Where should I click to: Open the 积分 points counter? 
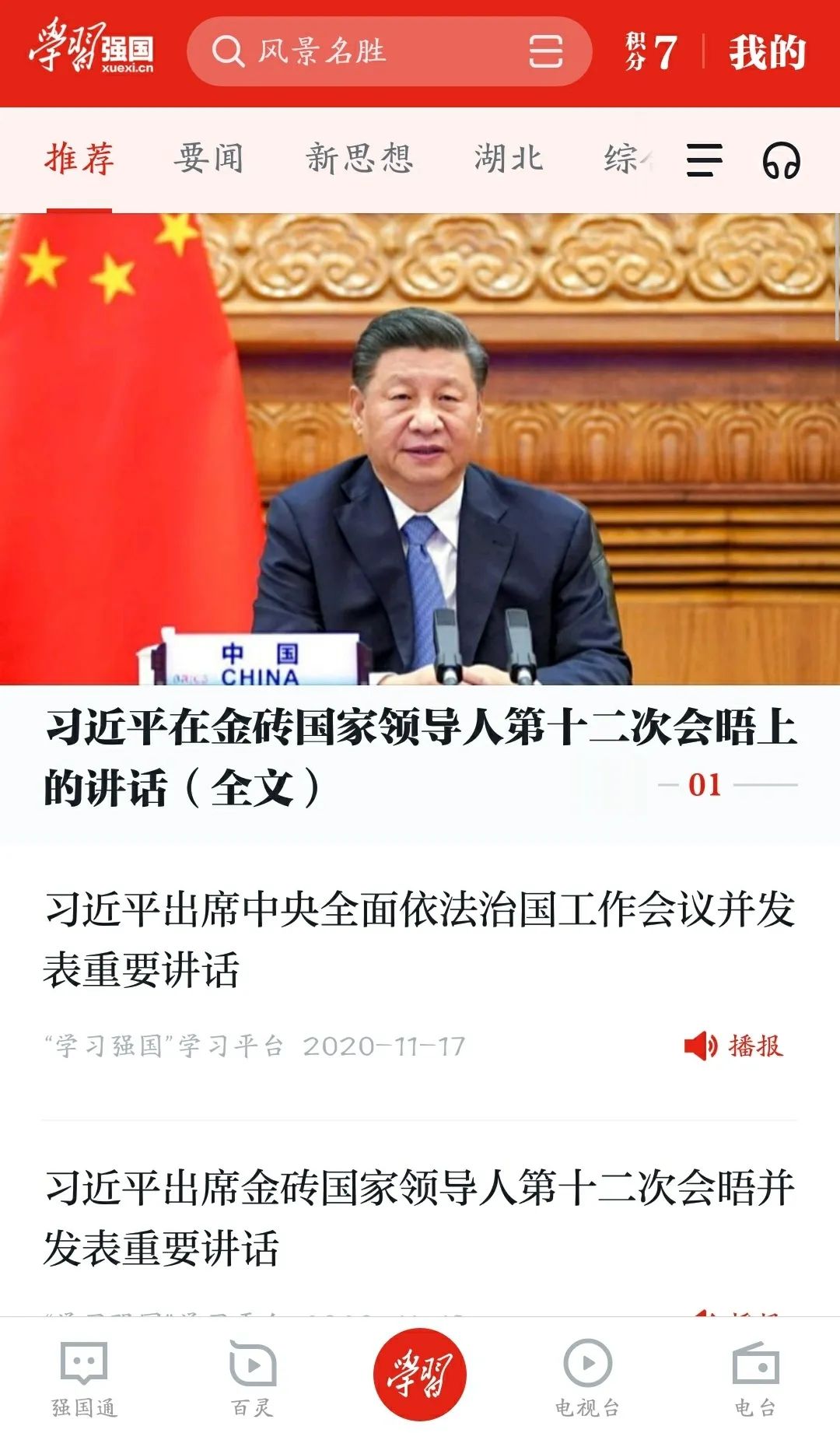(652, 51)
